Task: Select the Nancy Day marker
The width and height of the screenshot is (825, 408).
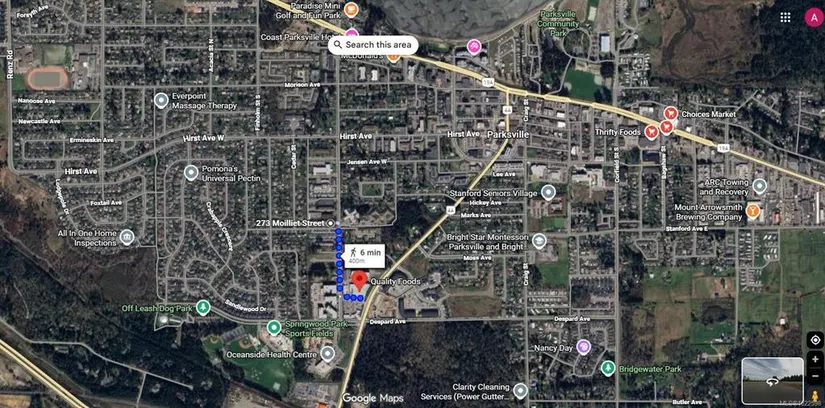Action: tap(583, 347)
